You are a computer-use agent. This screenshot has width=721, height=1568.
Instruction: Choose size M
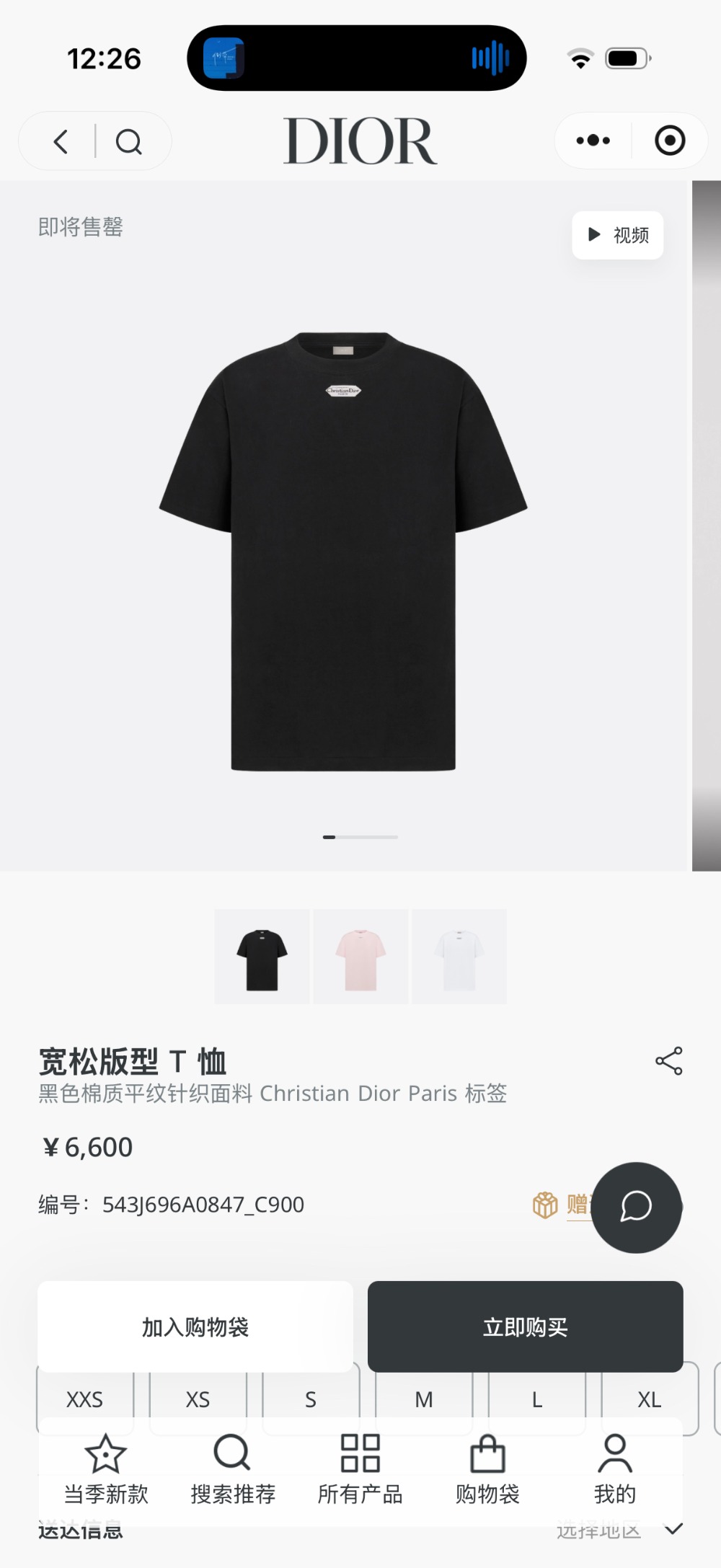(424, 1399)
